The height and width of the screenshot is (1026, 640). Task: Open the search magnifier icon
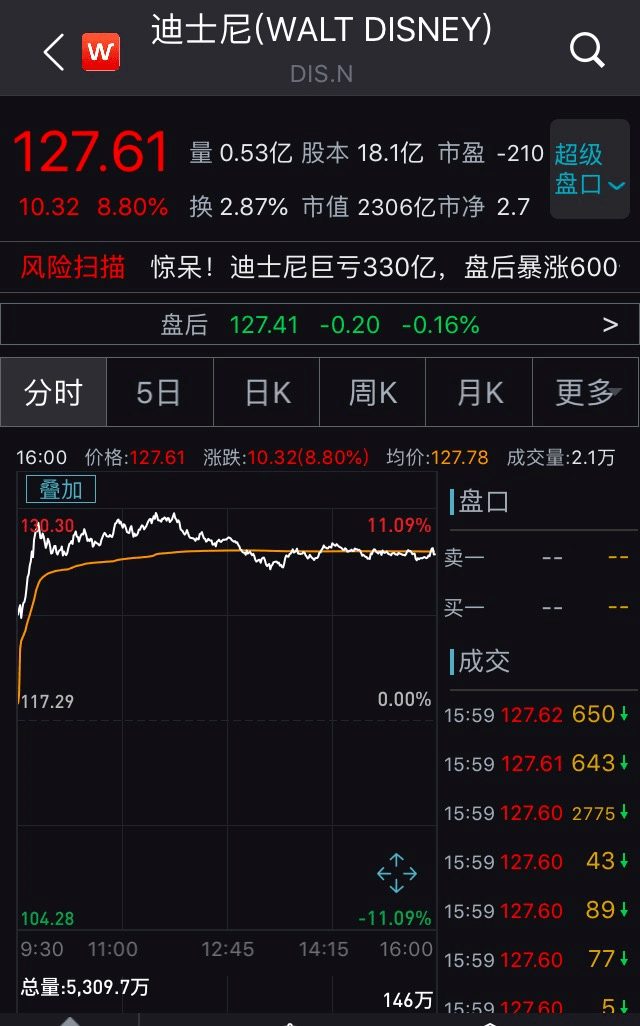pos(587,50)
